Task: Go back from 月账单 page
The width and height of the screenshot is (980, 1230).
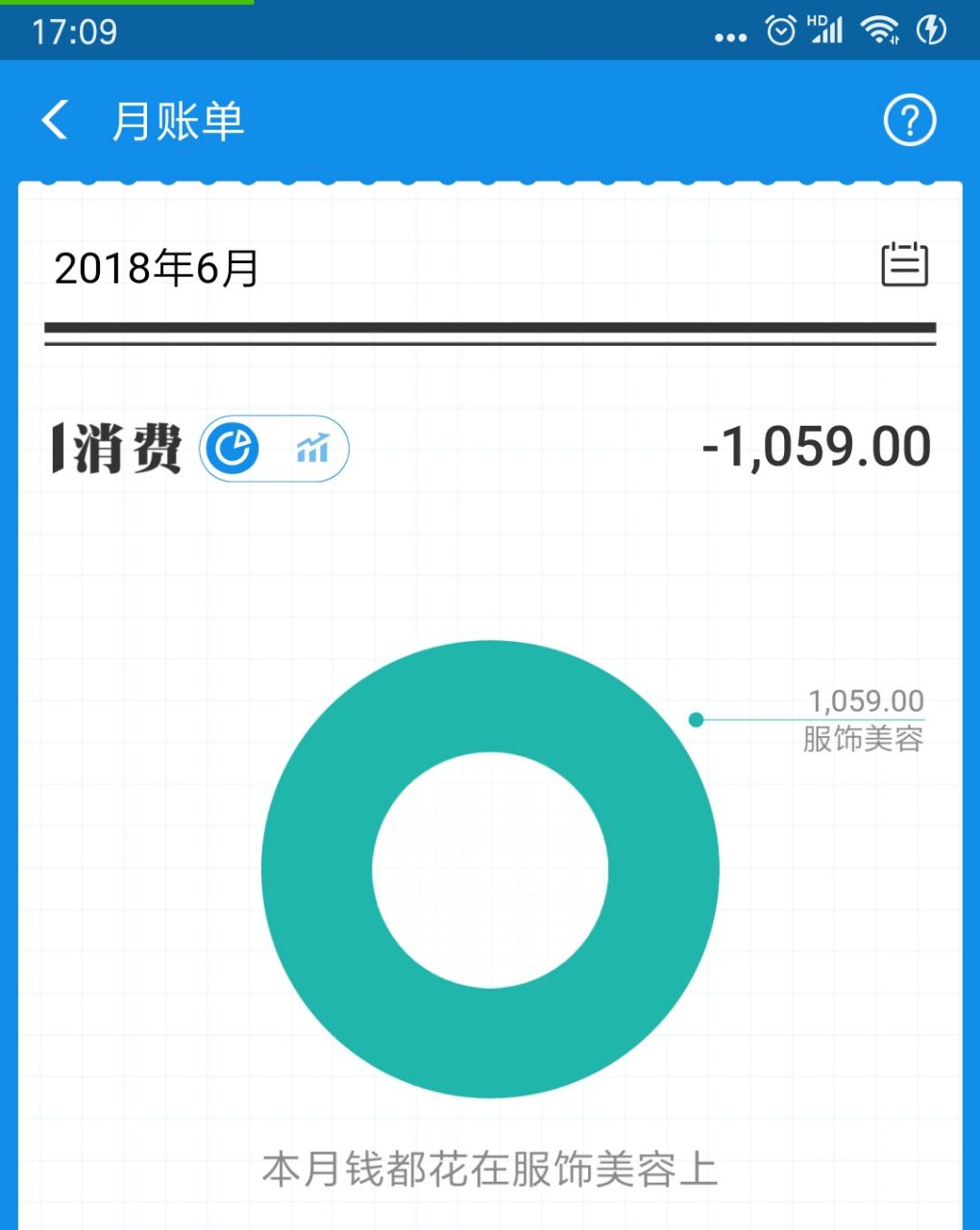Action: tap(56, 121)
